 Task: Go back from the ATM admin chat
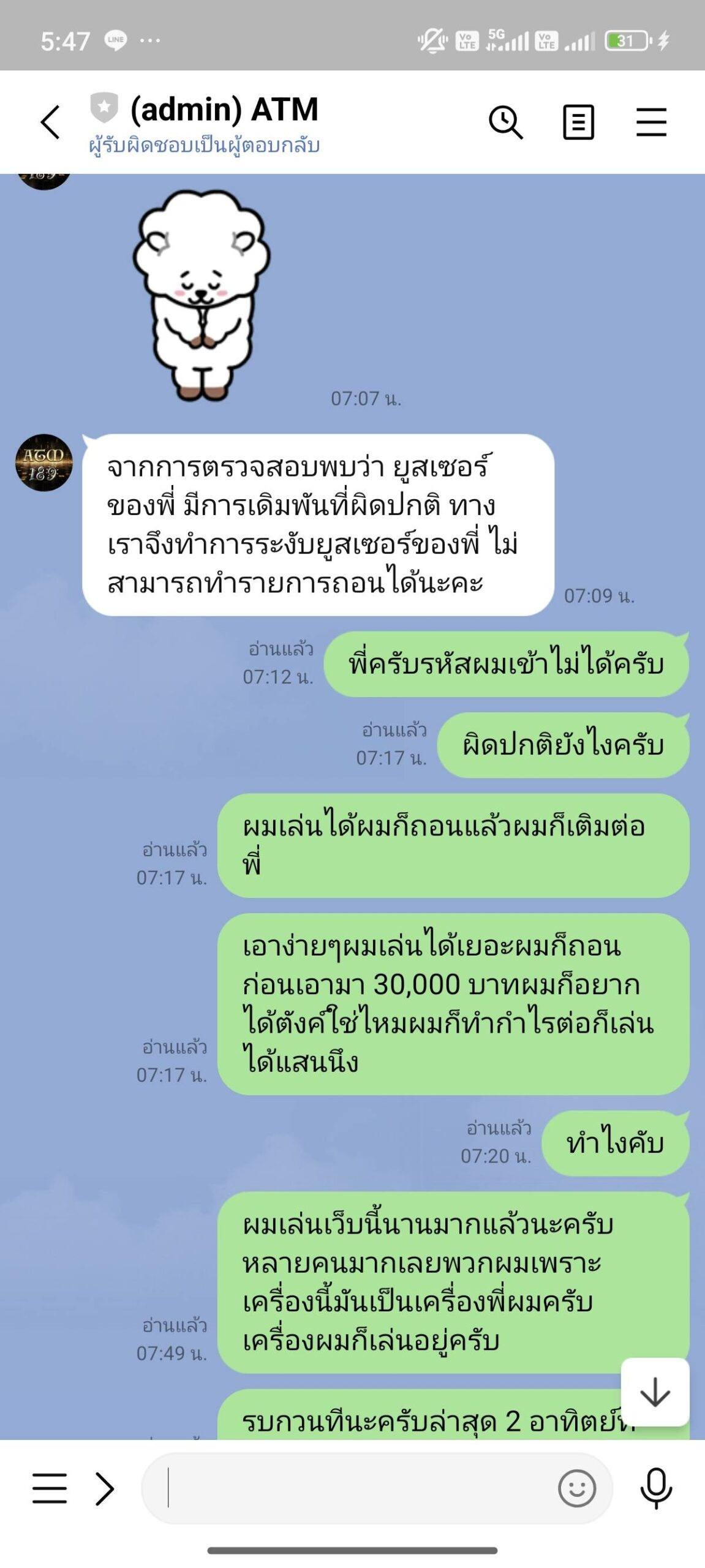50,122
